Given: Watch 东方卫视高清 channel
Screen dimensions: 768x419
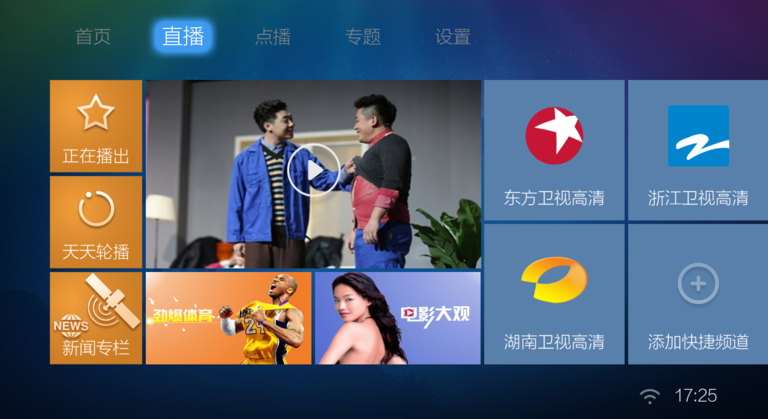Looking at the screenshot, I should (x=554, y=150).
